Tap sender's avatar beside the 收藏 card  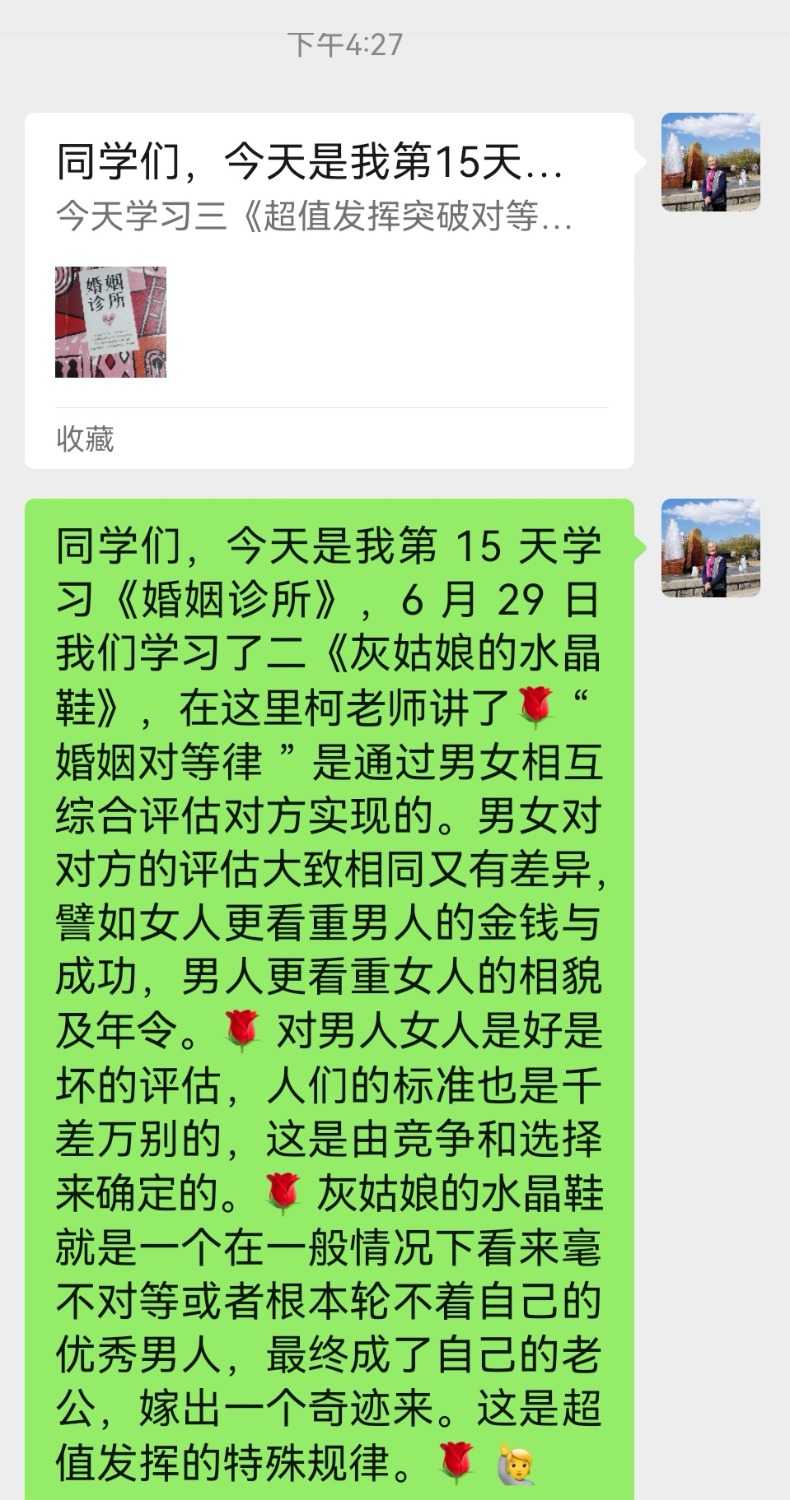pyautogui.click(x=710, y=162)
